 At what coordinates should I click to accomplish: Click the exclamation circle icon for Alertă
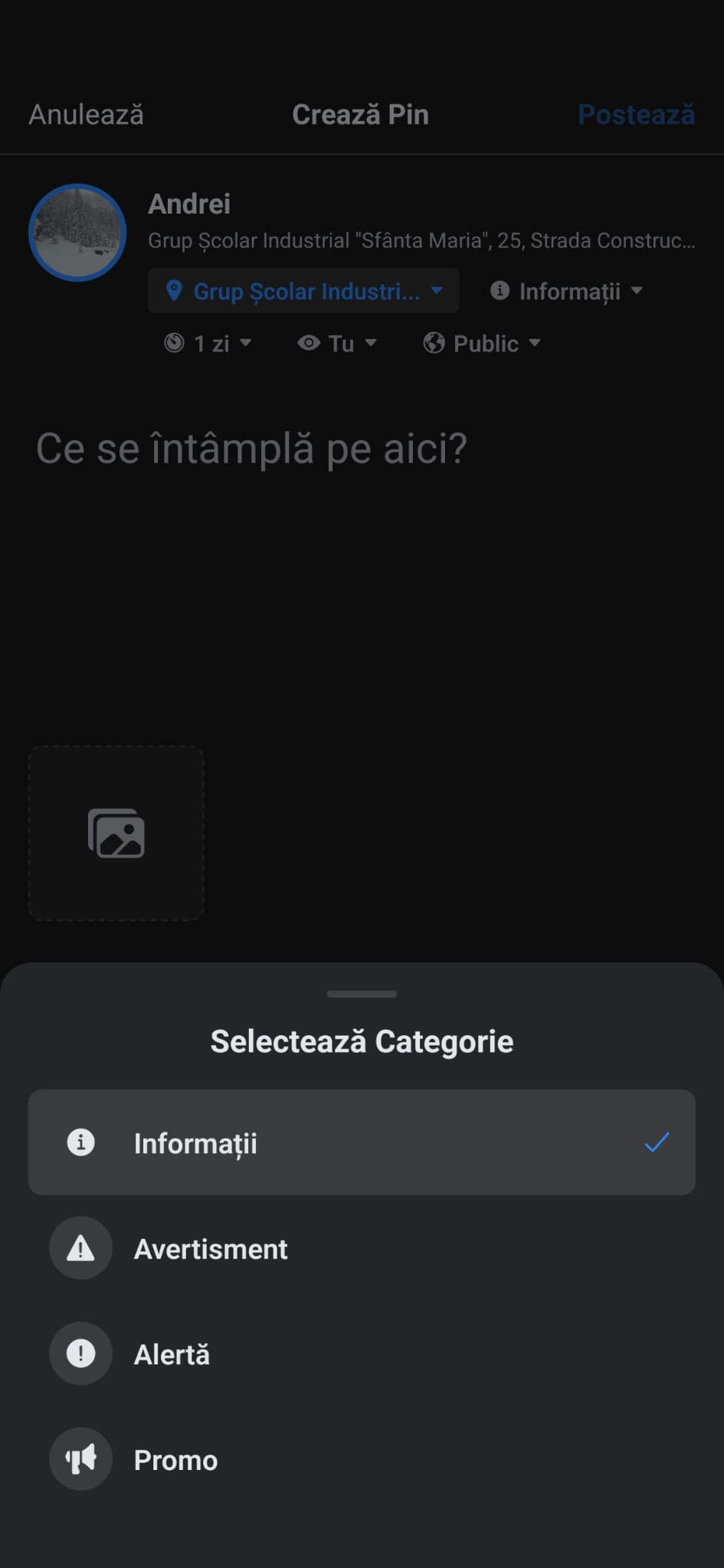(80, 1353)
